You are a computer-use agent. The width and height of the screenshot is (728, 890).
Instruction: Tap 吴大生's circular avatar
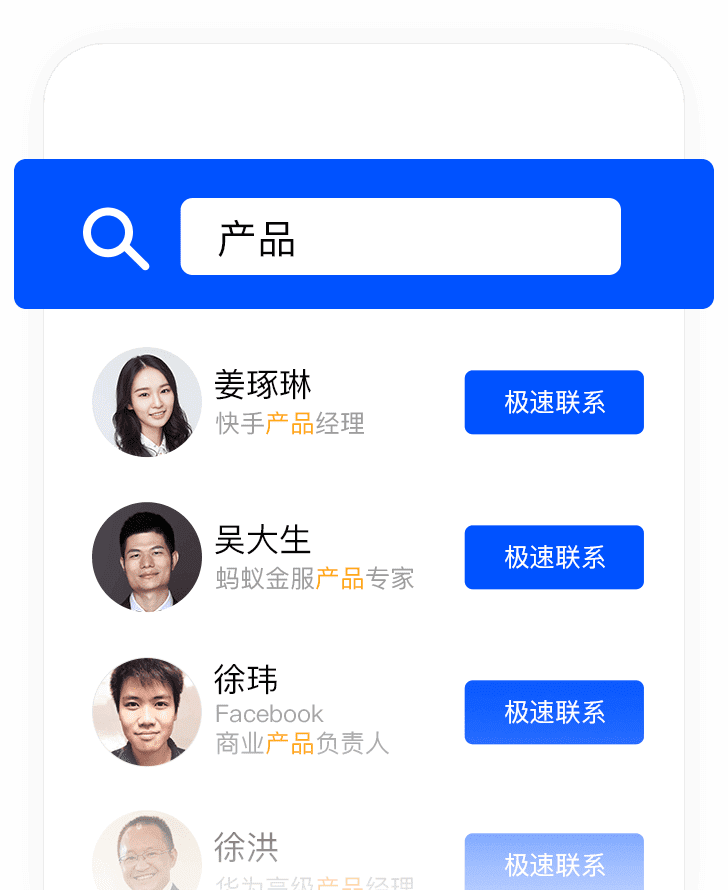point(146,557)
